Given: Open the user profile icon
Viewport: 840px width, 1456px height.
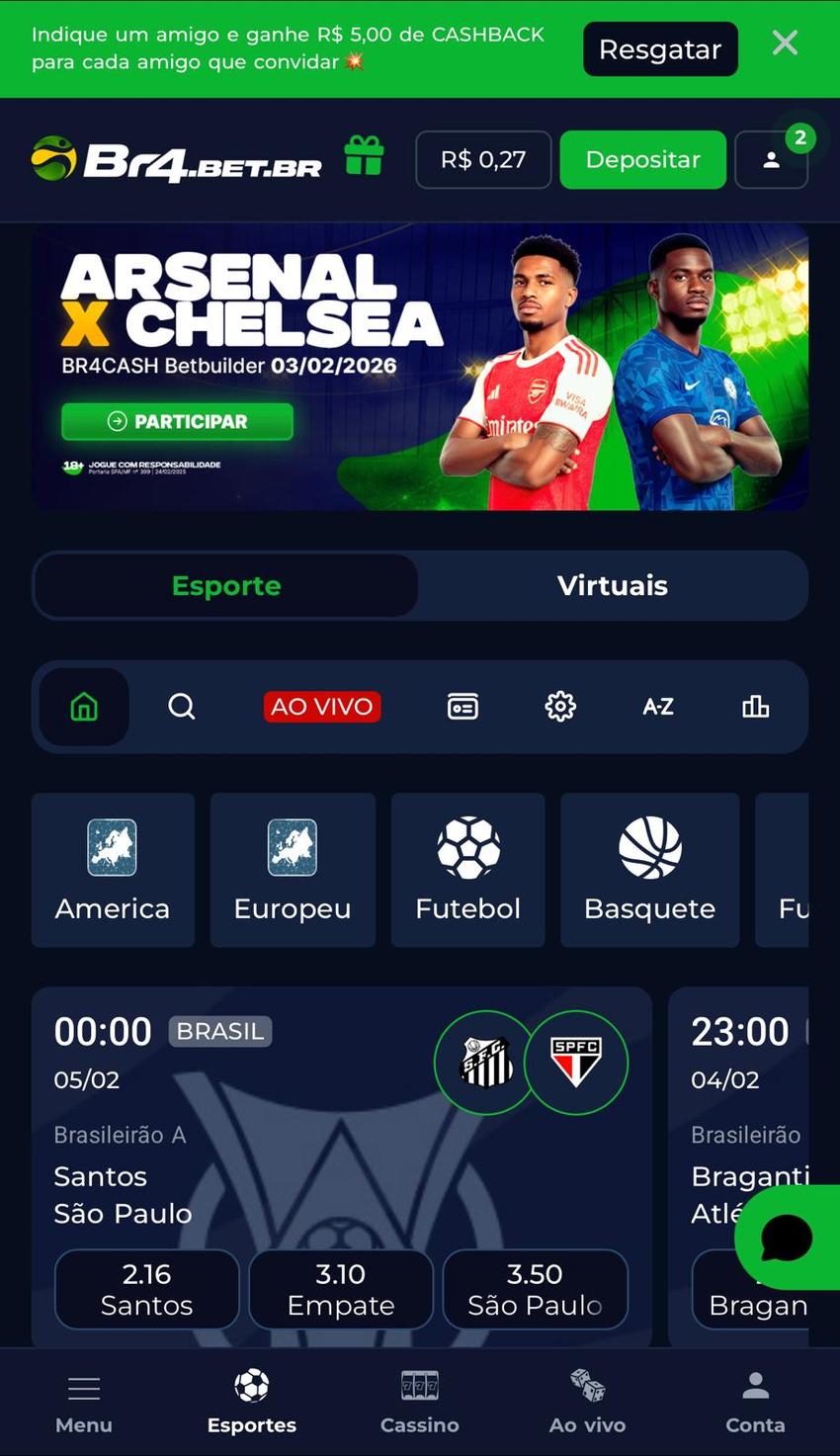Looking at the screenshot, I should [772, 160].
